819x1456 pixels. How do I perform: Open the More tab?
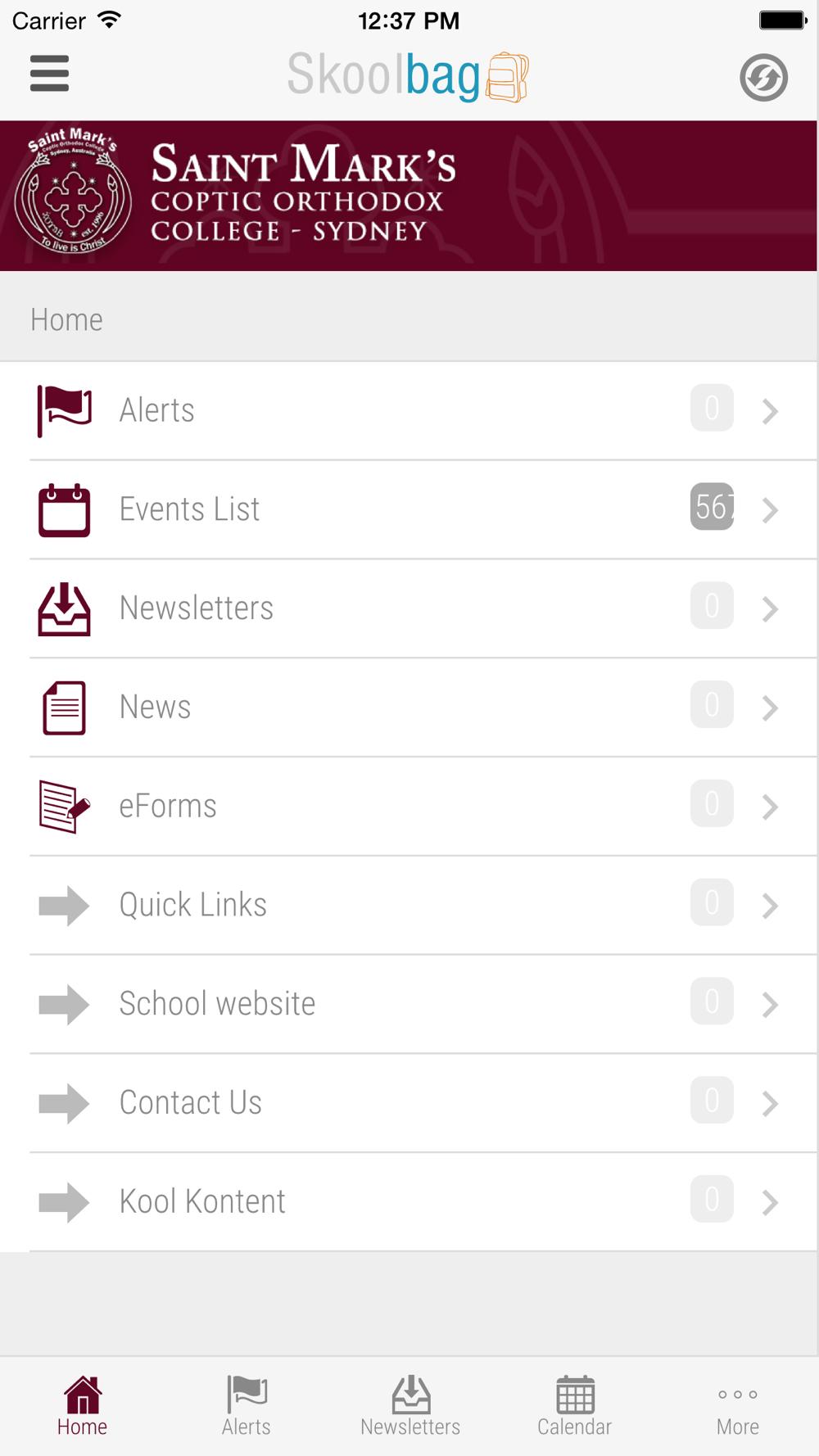[737, 1406]
